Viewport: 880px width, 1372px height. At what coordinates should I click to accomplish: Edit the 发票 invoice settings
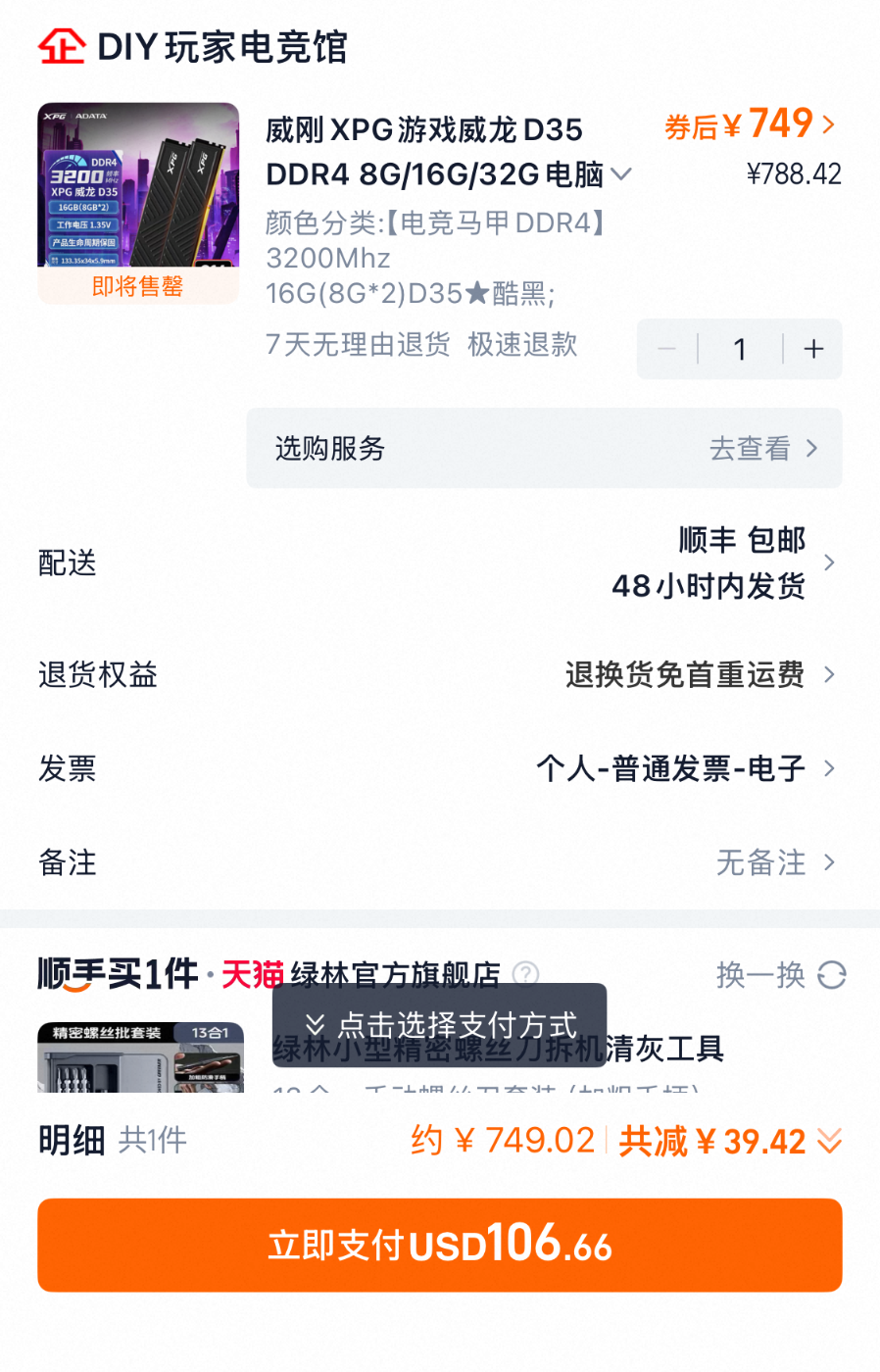tap(684, 768)
